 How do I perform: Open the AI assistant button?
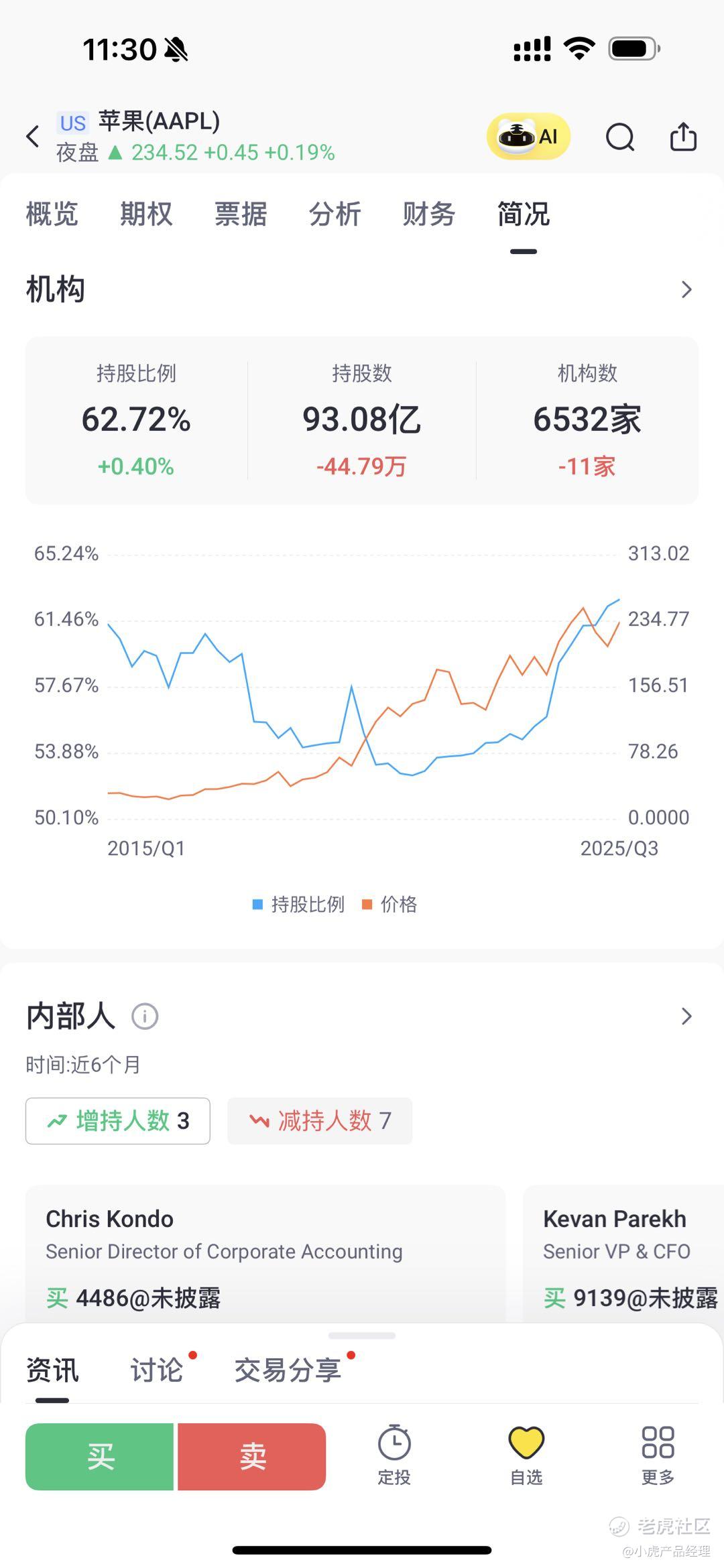(528, 137)
